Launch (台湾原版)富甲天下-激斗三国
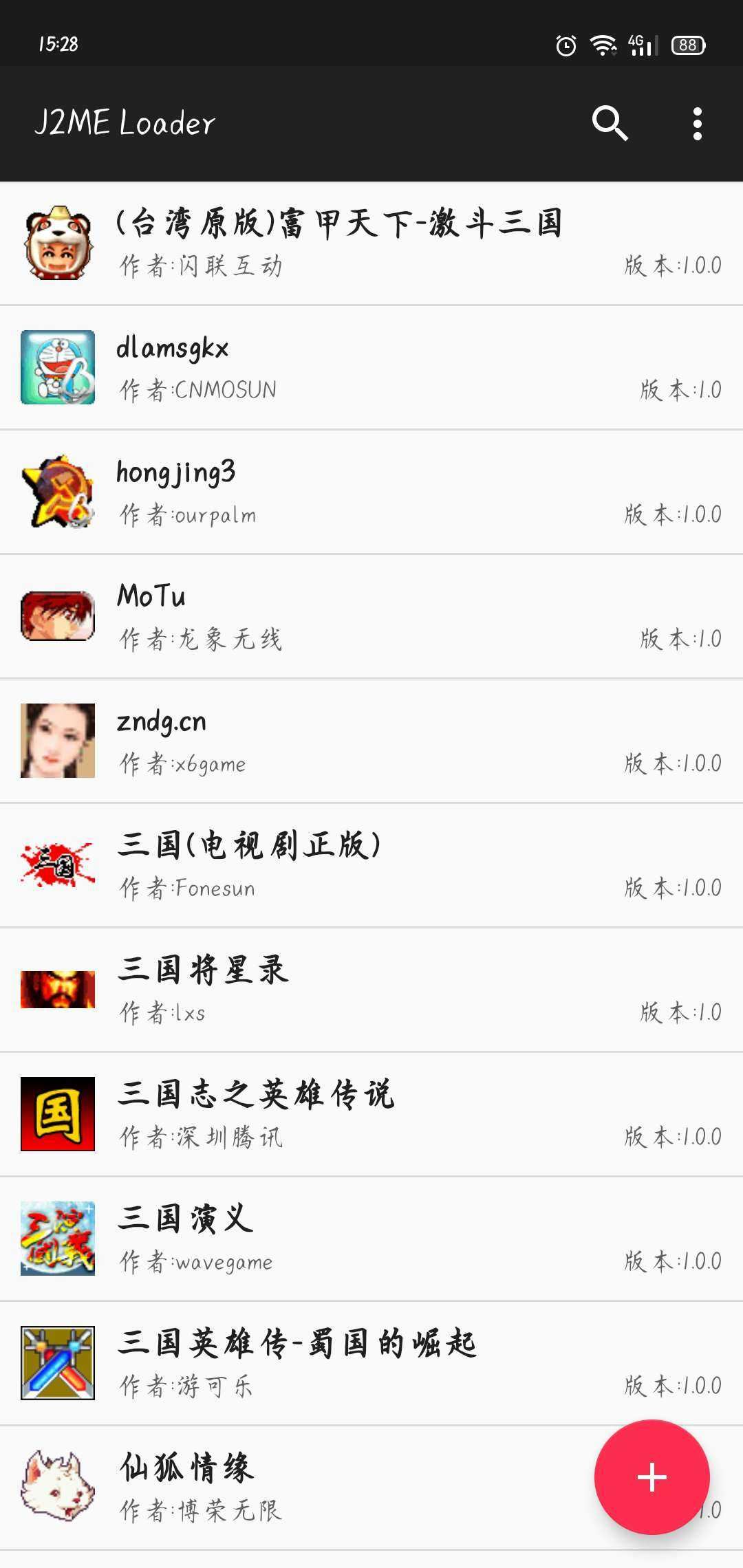 click(371, 243)
